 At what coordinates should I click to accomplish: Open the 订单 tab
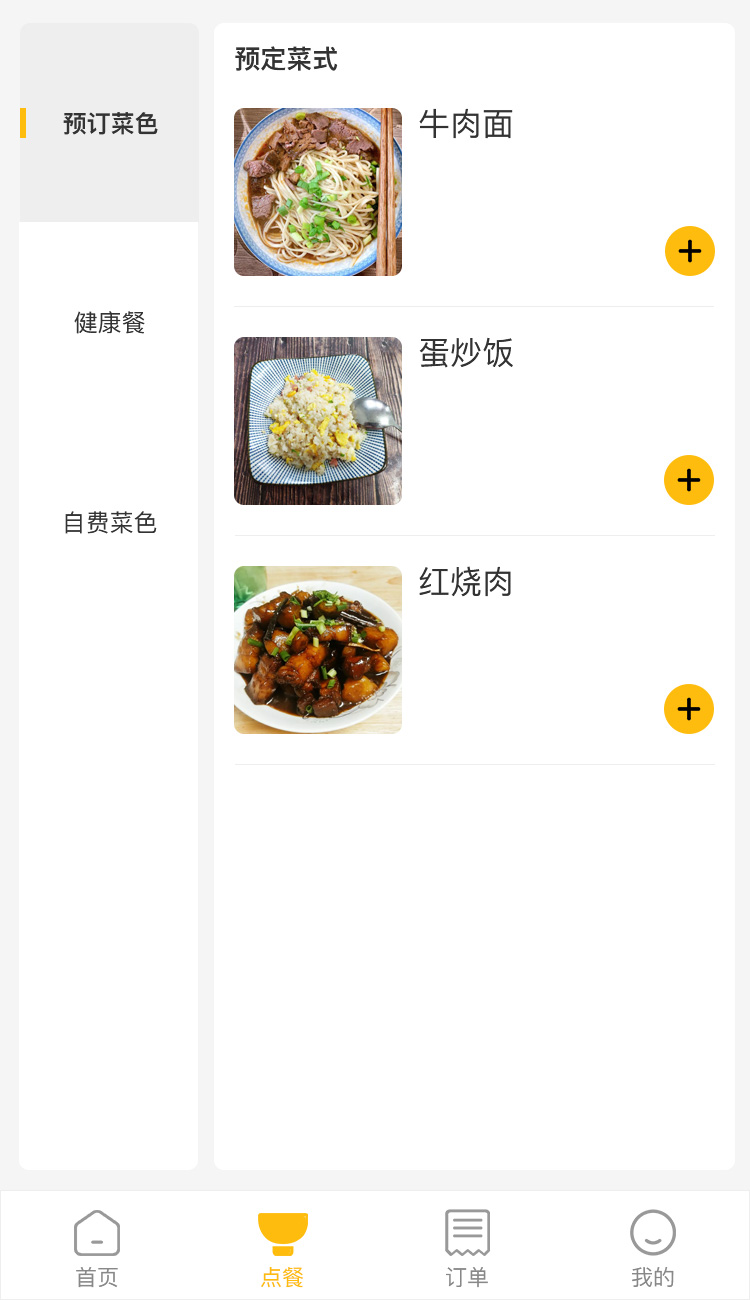click(x=467, y=1247)
